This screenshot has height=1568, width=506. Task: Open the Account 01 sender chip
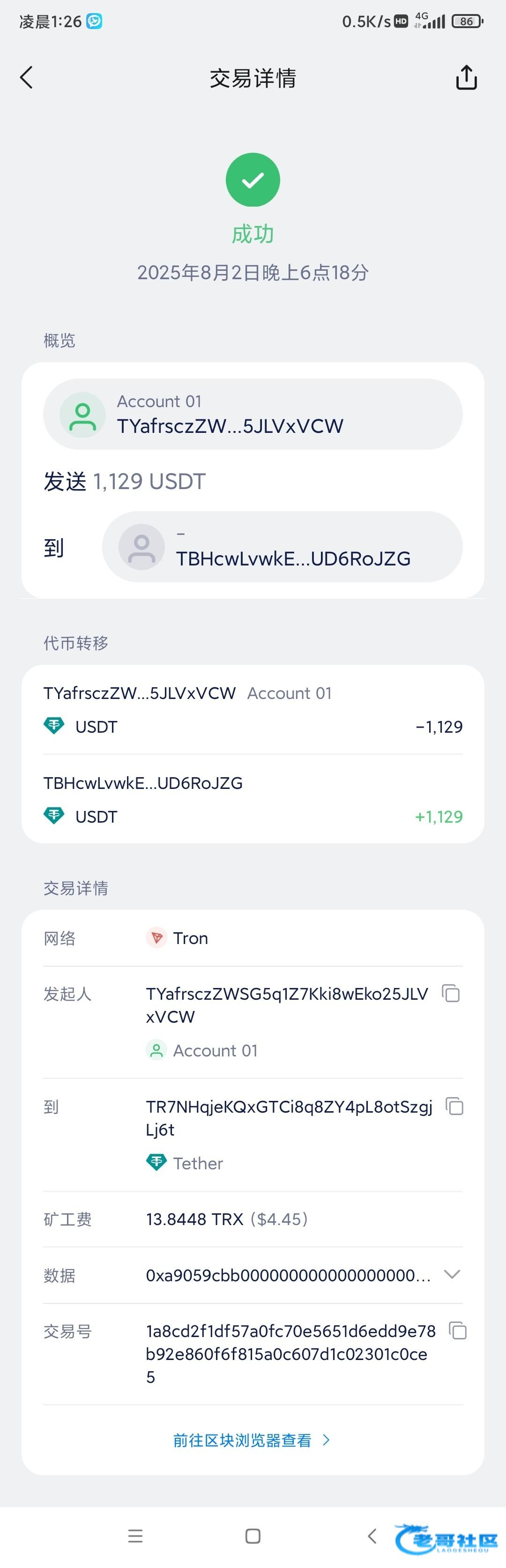252,415
